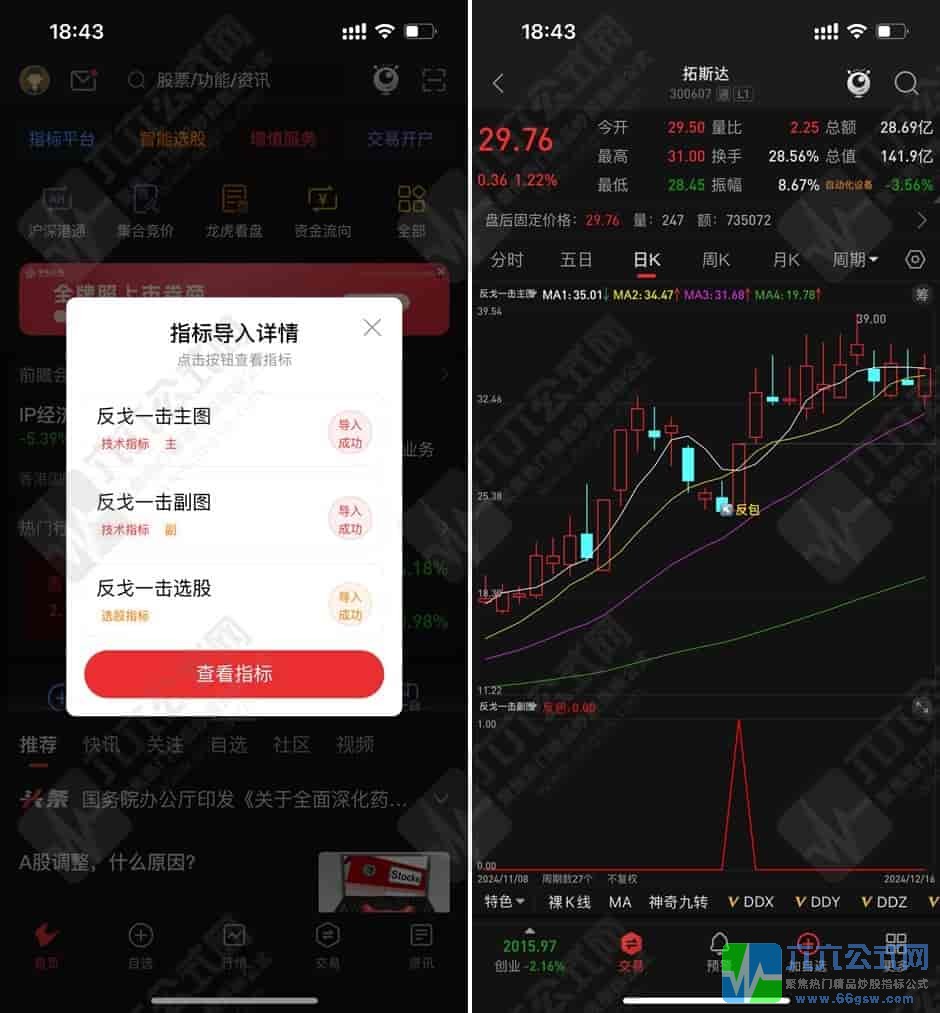Tap the search magnifier on 拓斯达 page

click(x=906, y=84)
